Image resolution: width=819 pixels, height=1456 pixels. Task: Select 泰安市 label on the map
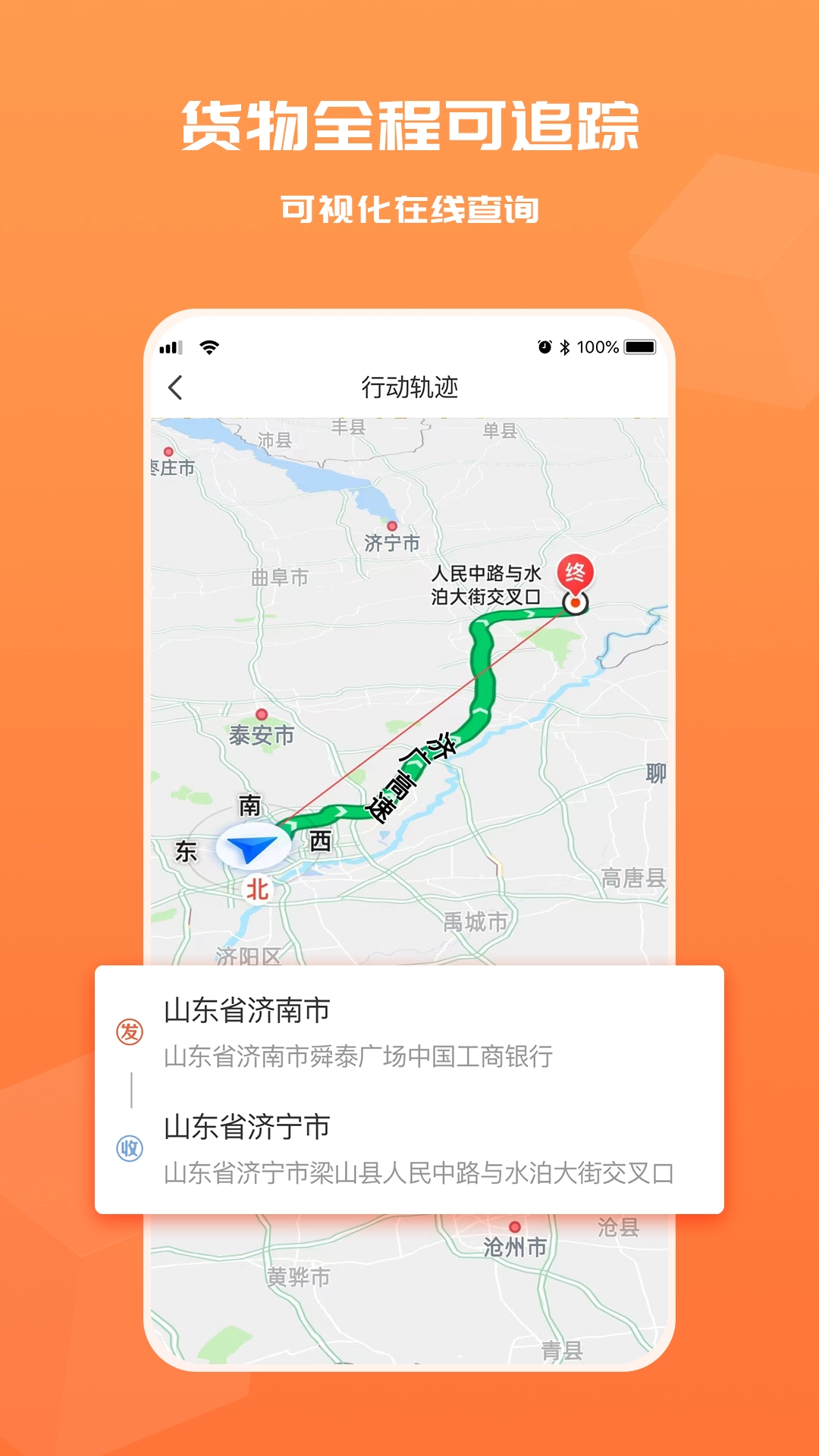[x=262, y=734]
